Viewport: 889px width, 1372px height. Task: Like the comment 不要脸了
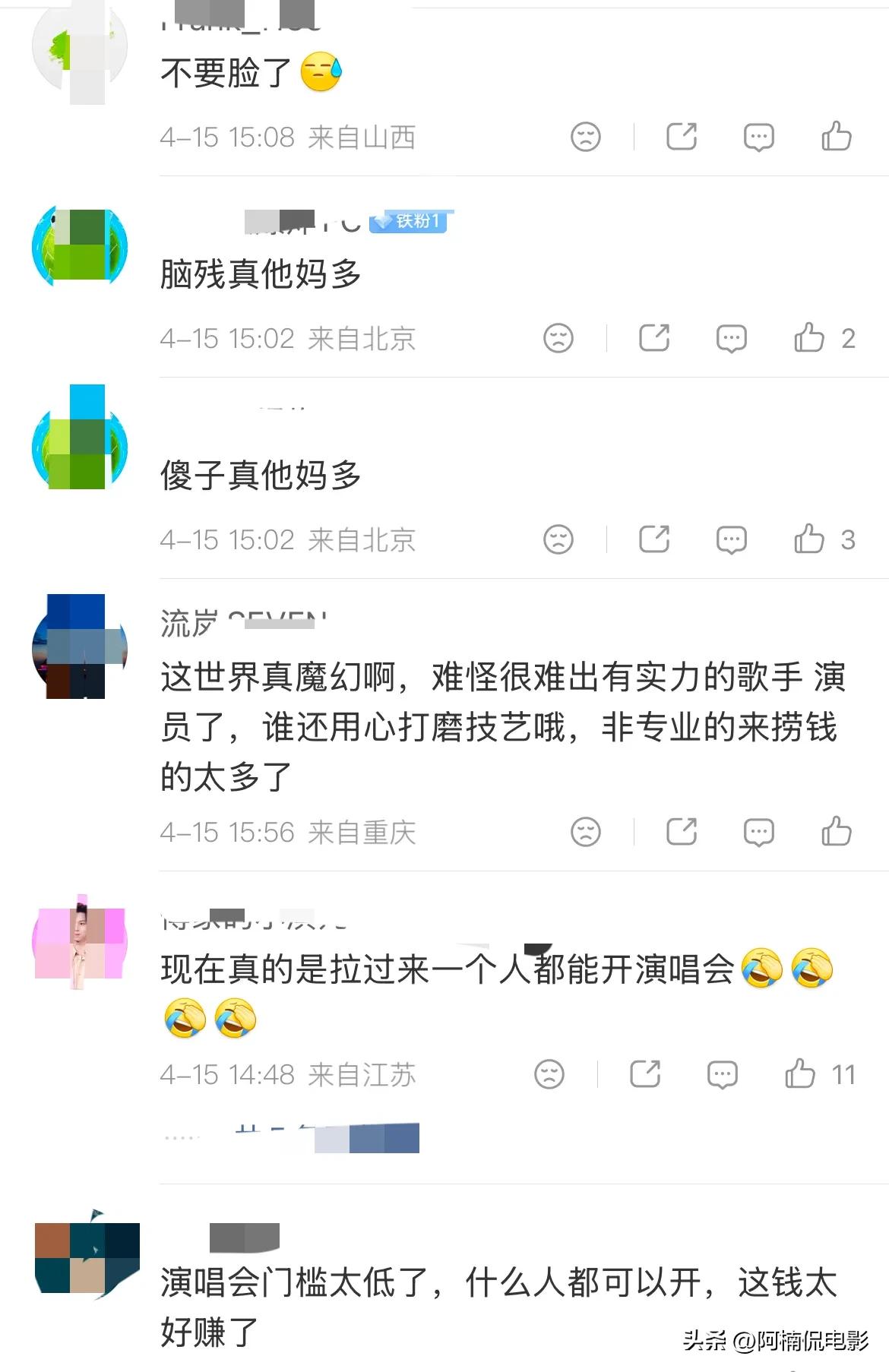[x=836, y=137]
